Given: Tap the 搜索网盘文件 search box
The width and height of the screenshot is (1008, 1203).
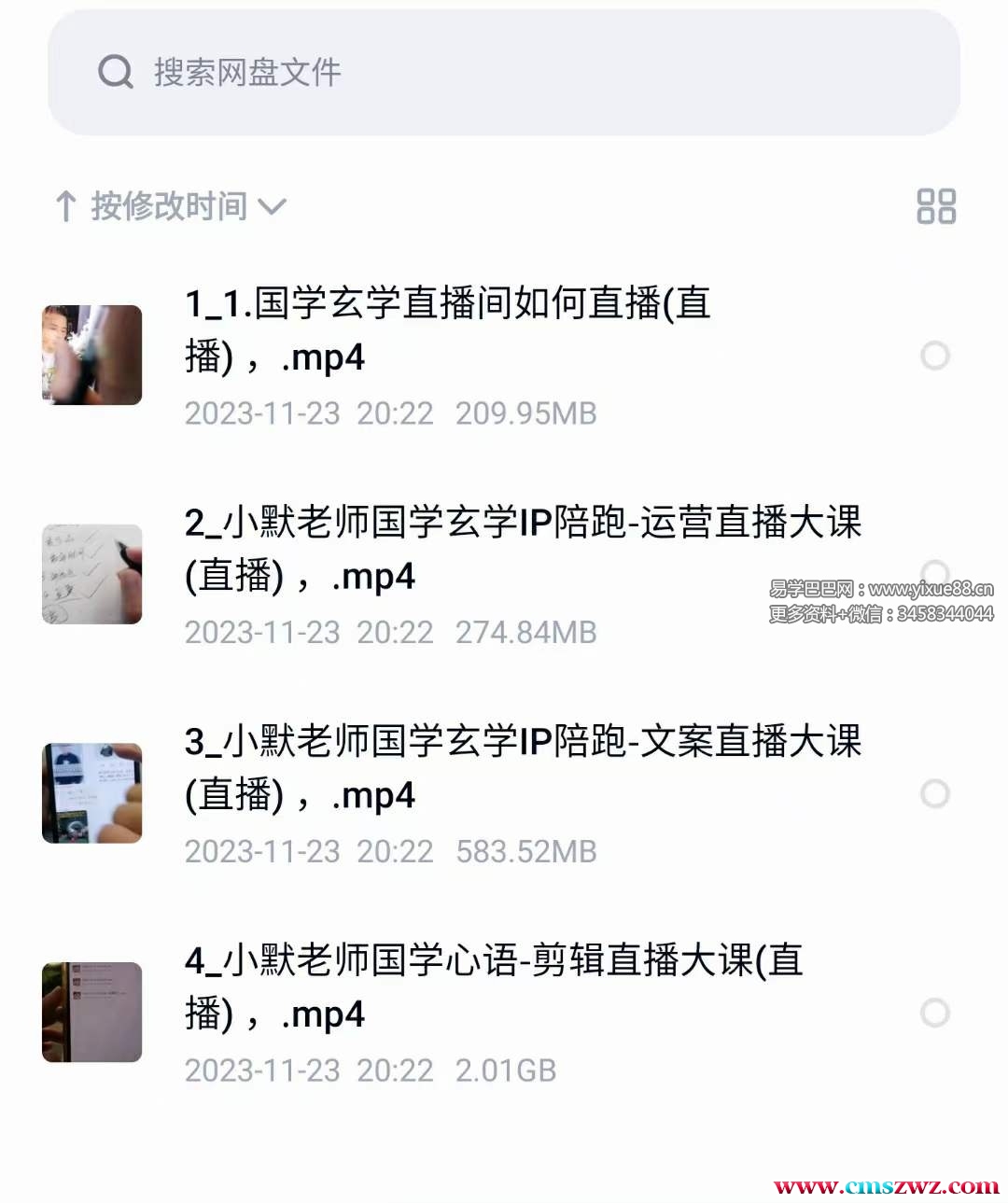Looking at the screenshot, I should (x=504, y=73).
